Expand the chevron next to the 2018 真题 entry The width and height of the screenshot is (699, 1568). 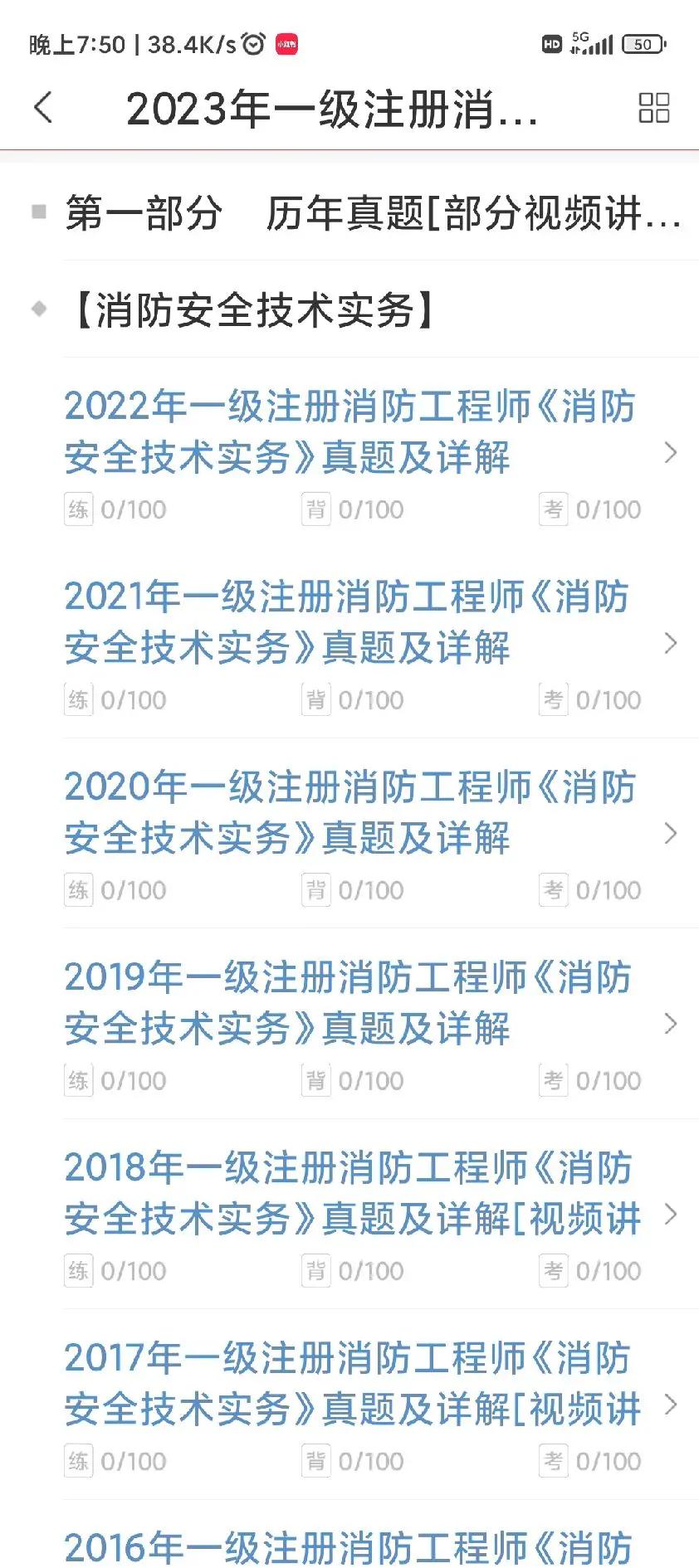[672, 1216]
